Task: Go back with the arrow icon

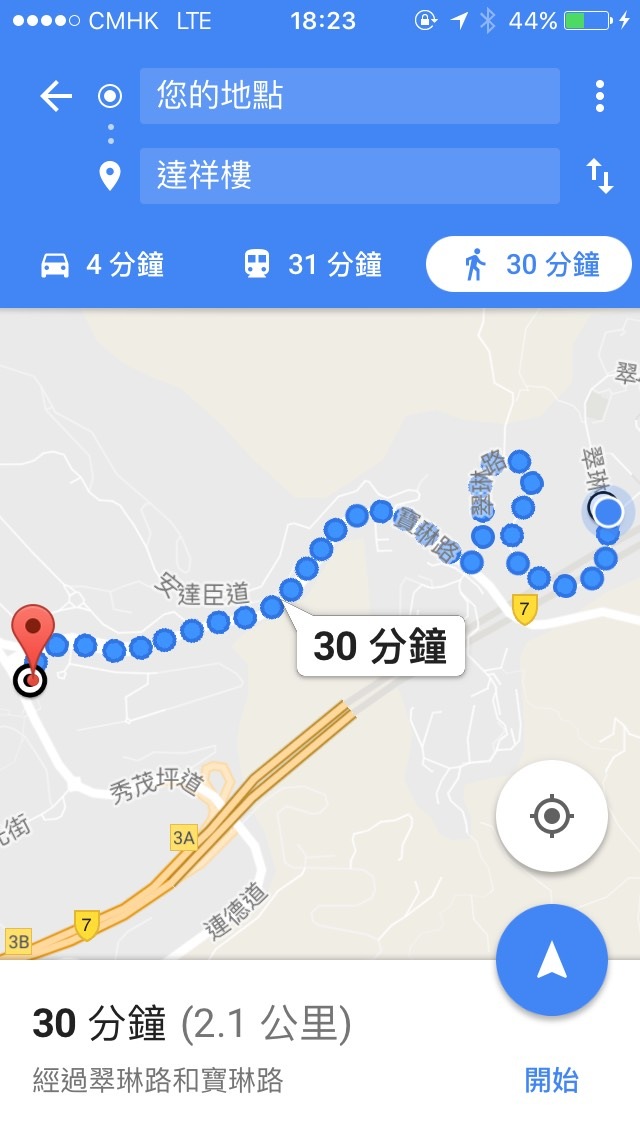Action: [56, 96]
